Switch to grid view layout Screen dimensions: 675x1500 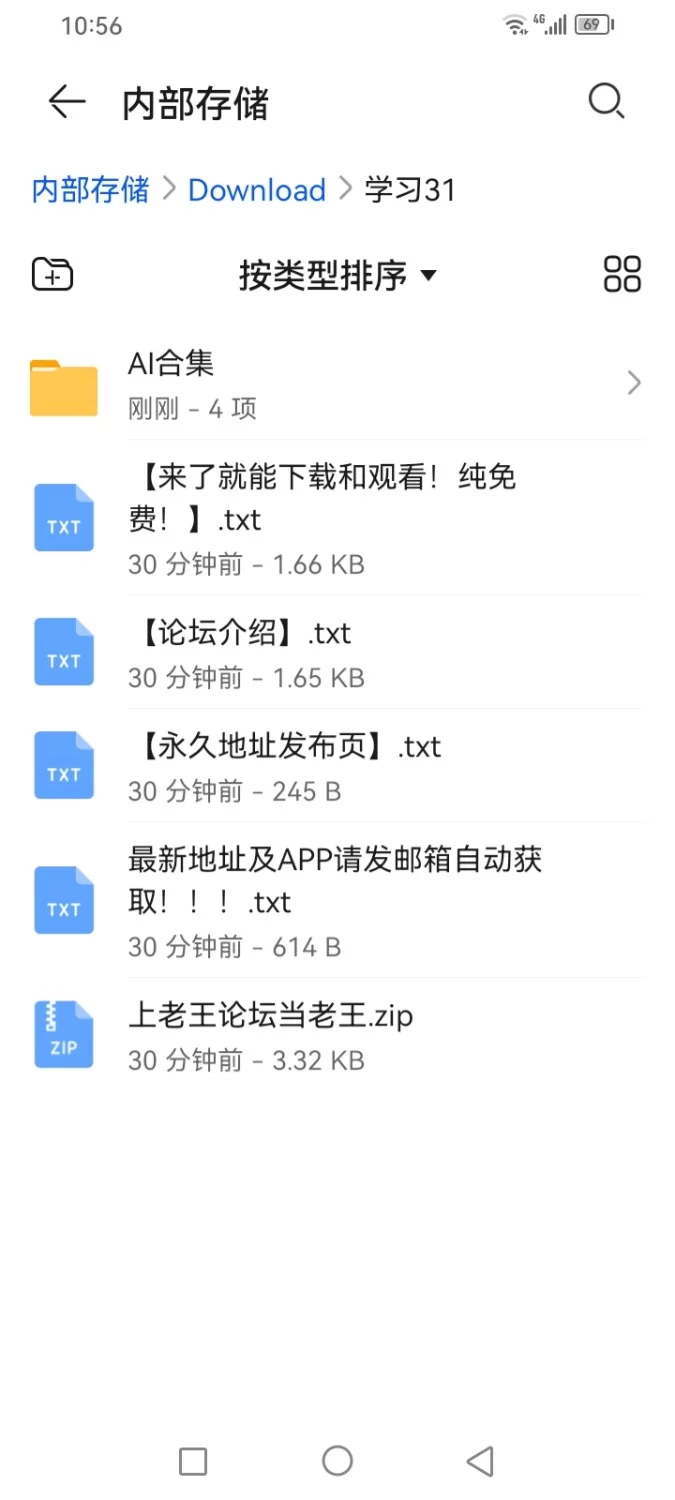pos(622,274)
